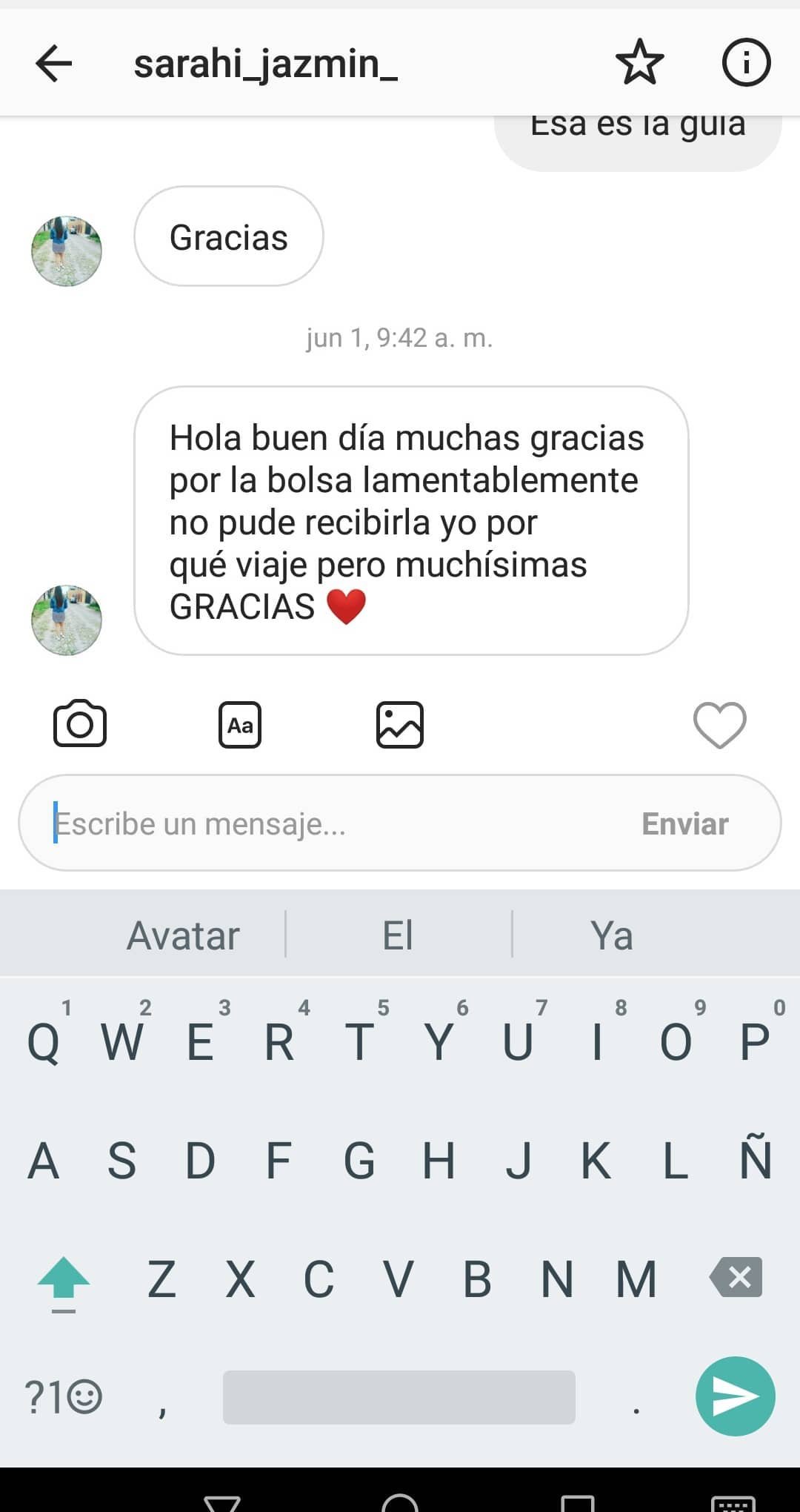Choose the Avatar keyboard suggestion
The image size is (800, 1512).
[x=183, y=935]
